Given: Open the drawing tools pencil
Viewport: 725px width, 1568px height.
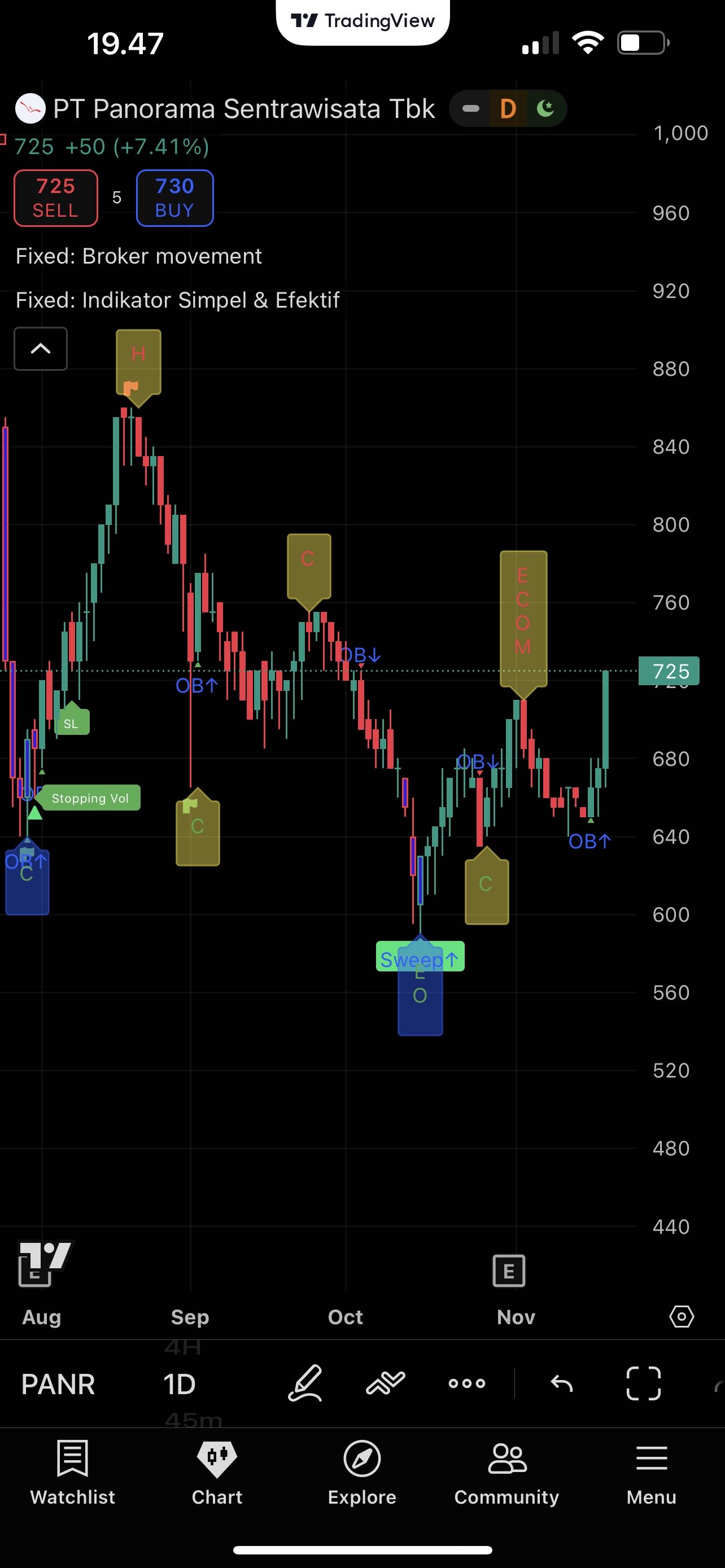Looking at the screenshot, I should [x=304, y=1383].
